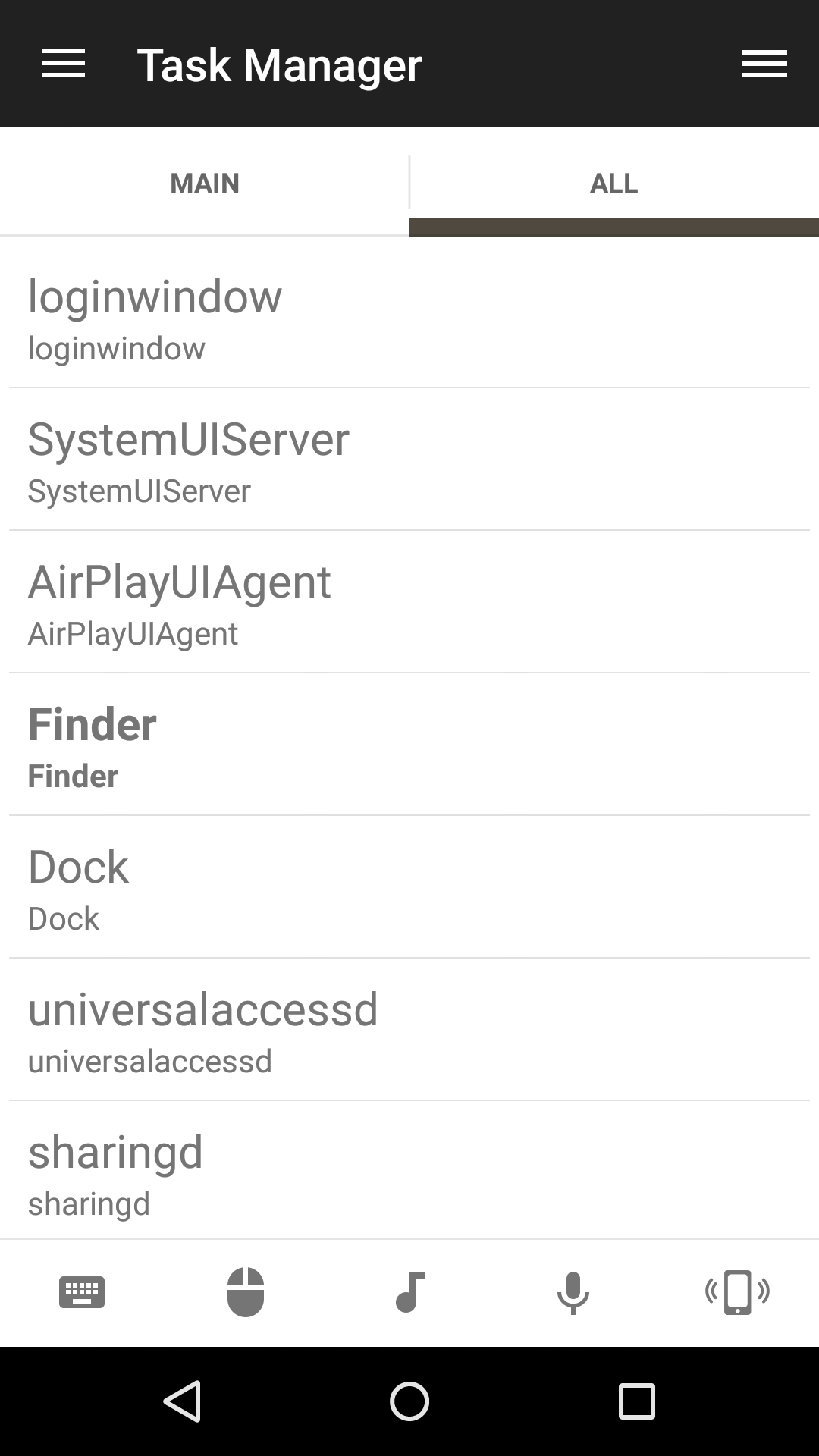Tap the sharingd process row
This screenshot has width=819, height=1456.
[x=409, y=1172]
